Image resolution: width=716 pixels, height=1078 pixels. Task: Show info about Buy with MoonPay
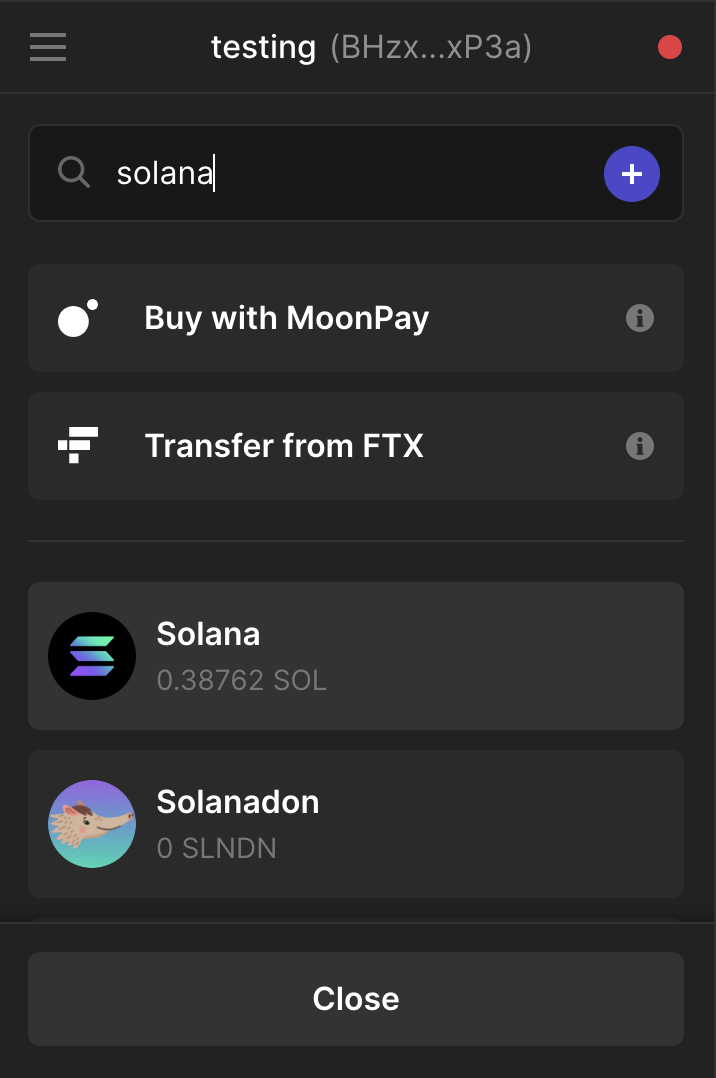[x=640, y=318]
